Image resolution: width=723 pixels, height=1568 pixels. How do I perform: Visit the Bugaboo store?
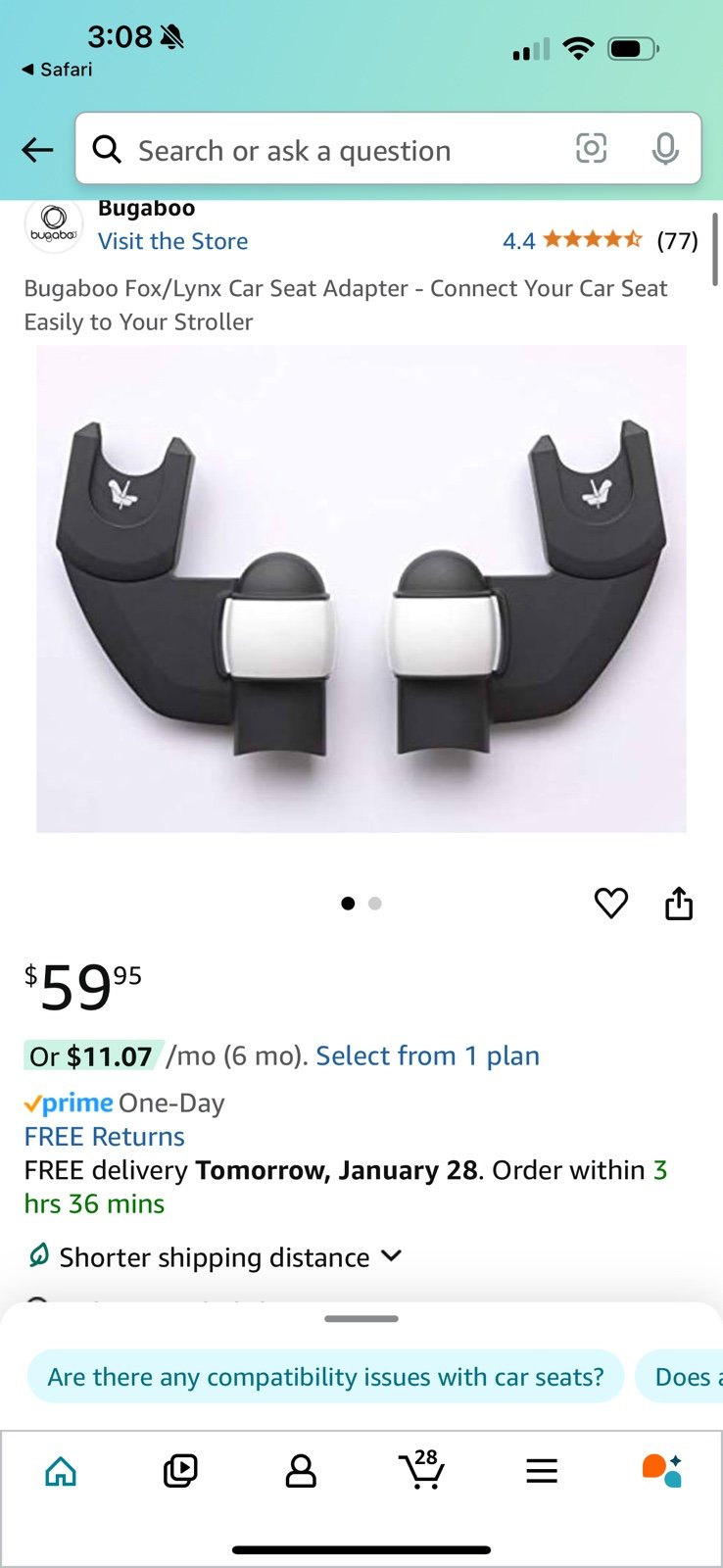click(172, 241)
